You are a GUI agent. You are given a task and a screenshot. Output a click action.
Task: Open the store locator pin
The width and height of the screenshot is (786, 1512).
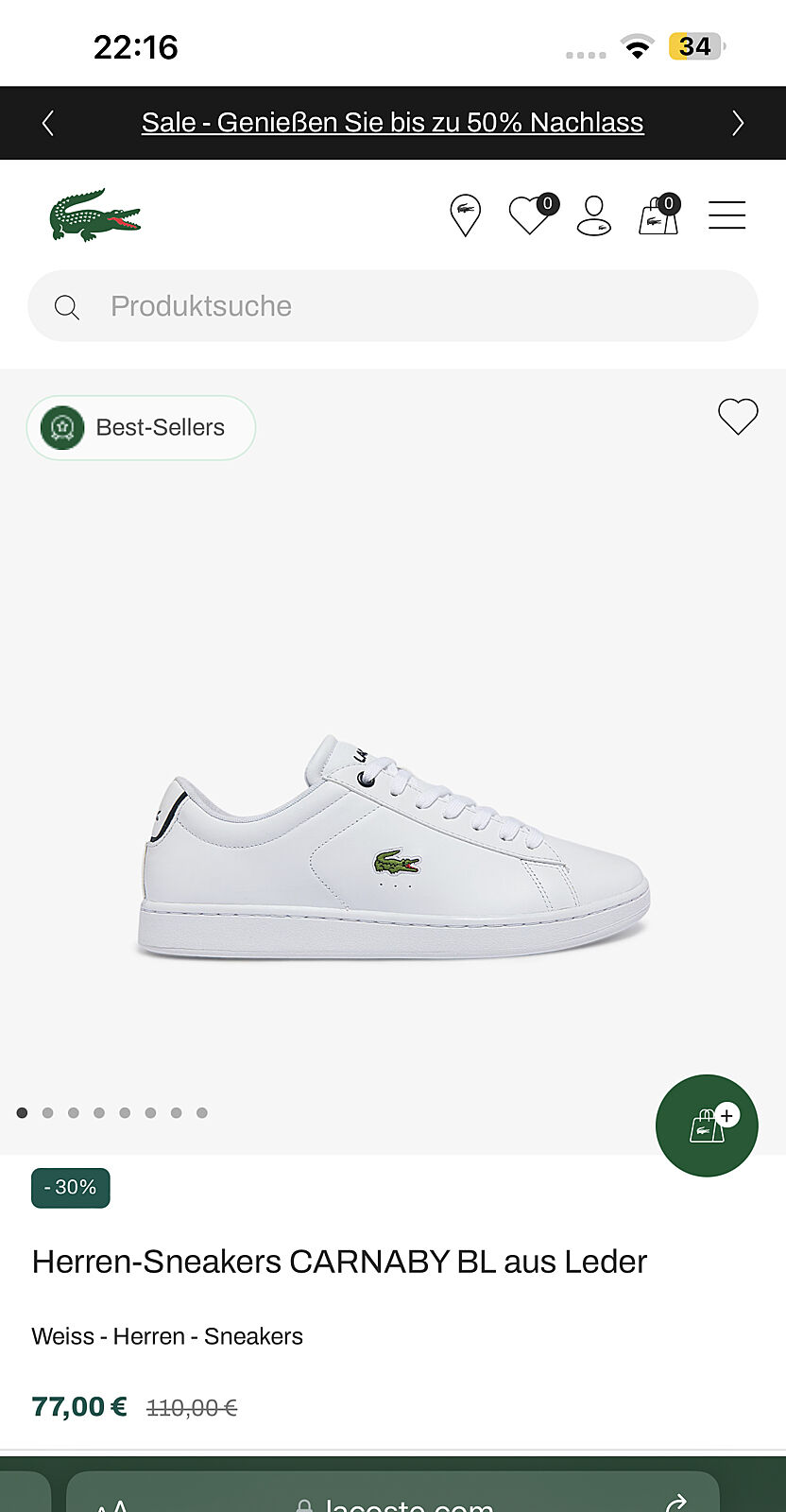(465, 215)
